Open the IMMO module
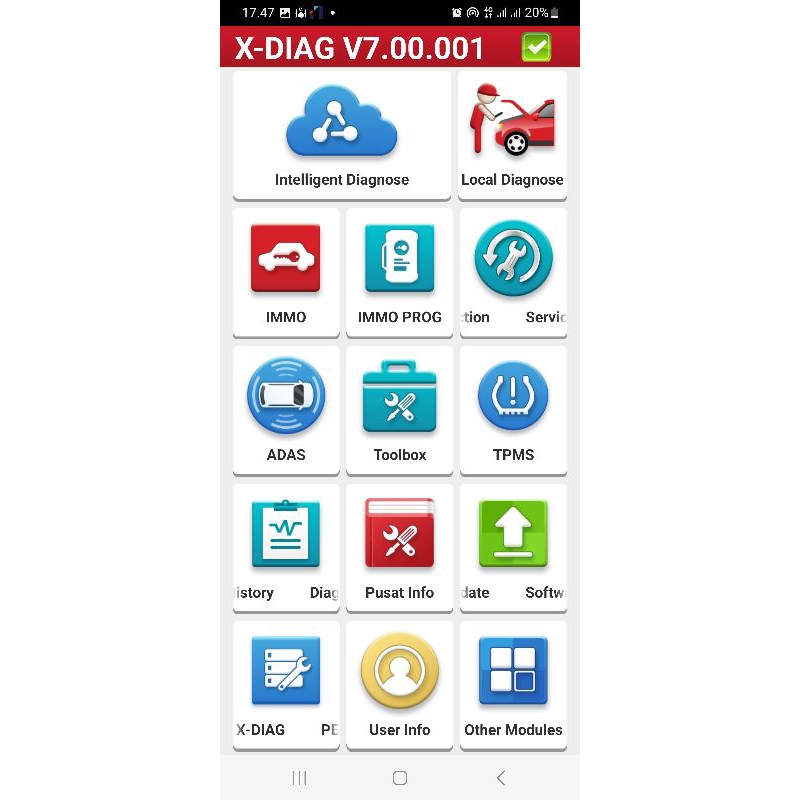 pyautogui.click(x=286, y=272)
